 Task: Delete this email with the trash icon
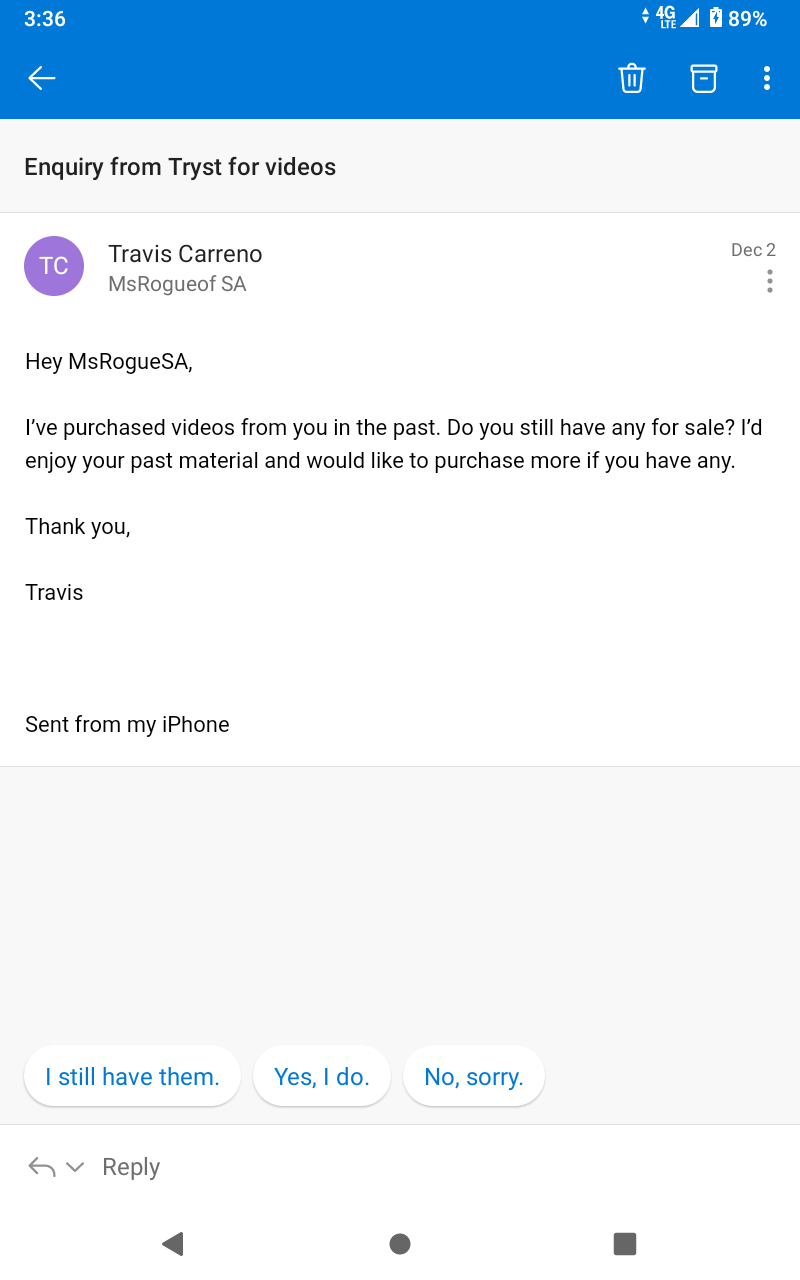coord(632,78)
